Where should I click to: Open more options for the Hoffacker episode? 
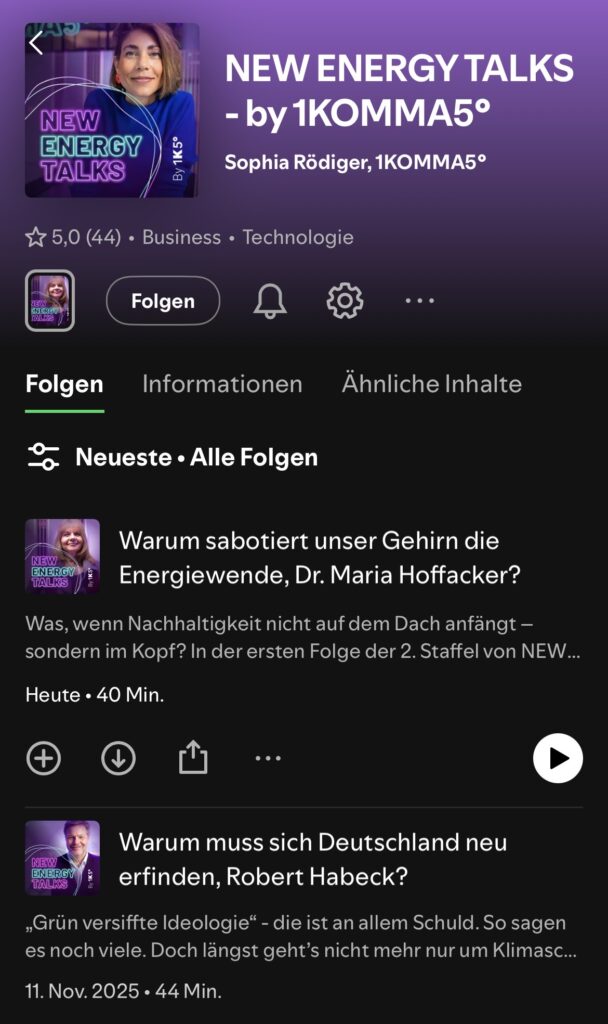point(268,759)
